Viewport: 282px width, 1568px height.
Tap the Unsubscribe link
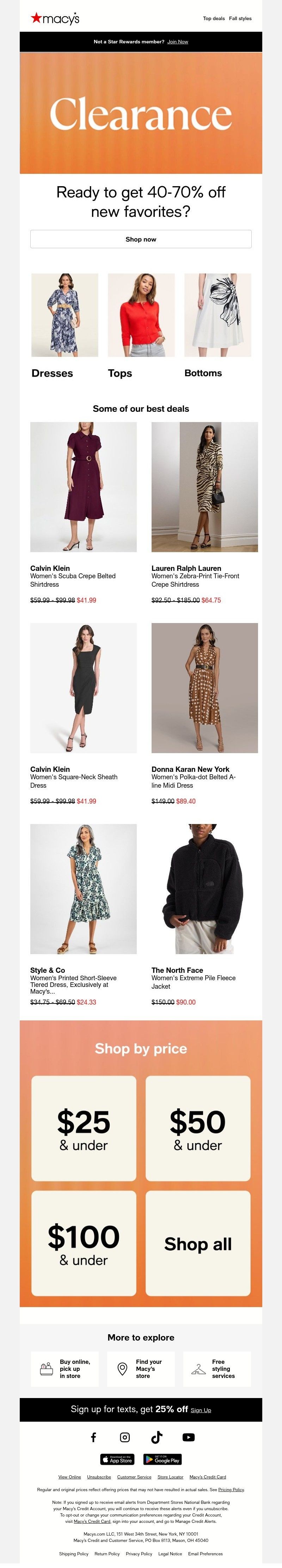pos(99,1477)
